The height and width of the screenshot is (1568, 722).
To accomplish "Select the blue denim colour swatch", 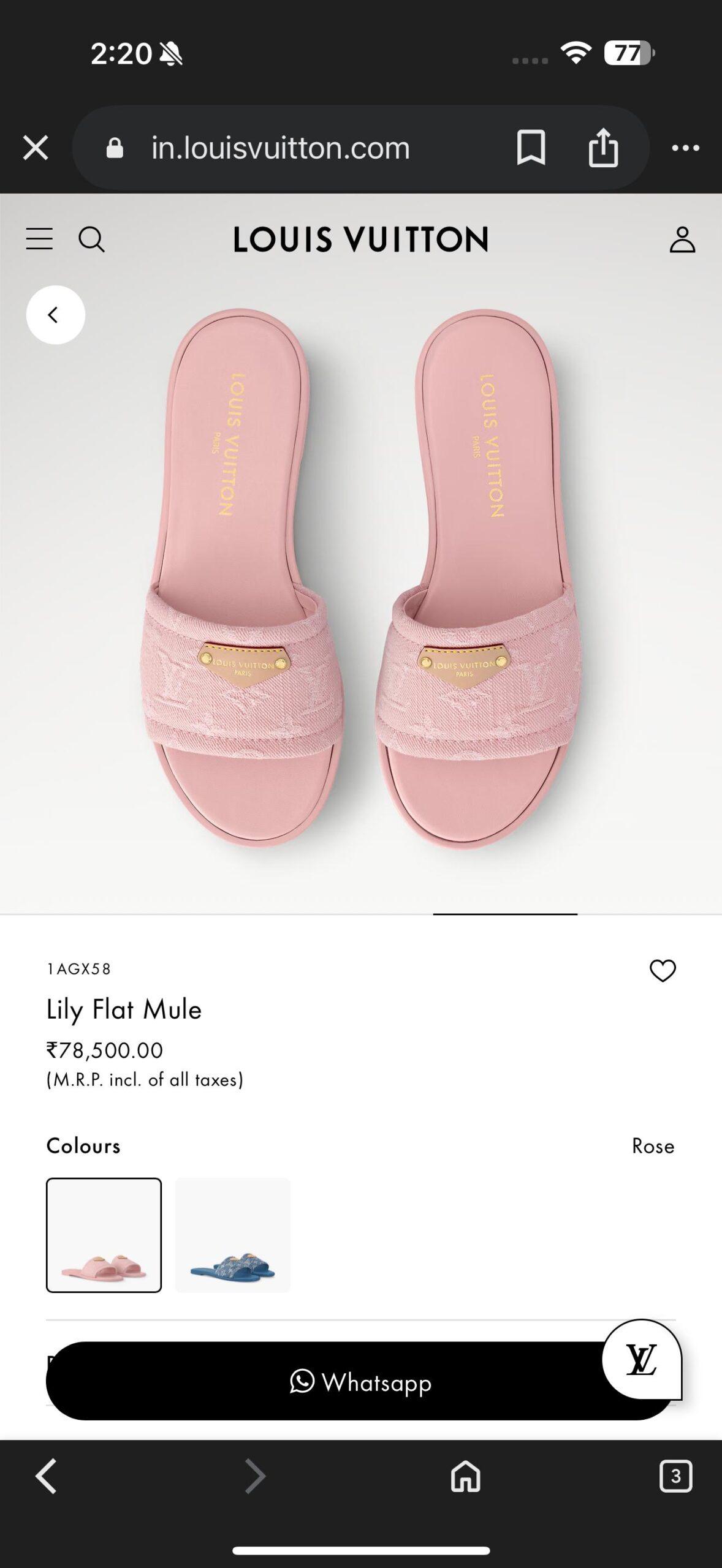I will (232, 1235).
